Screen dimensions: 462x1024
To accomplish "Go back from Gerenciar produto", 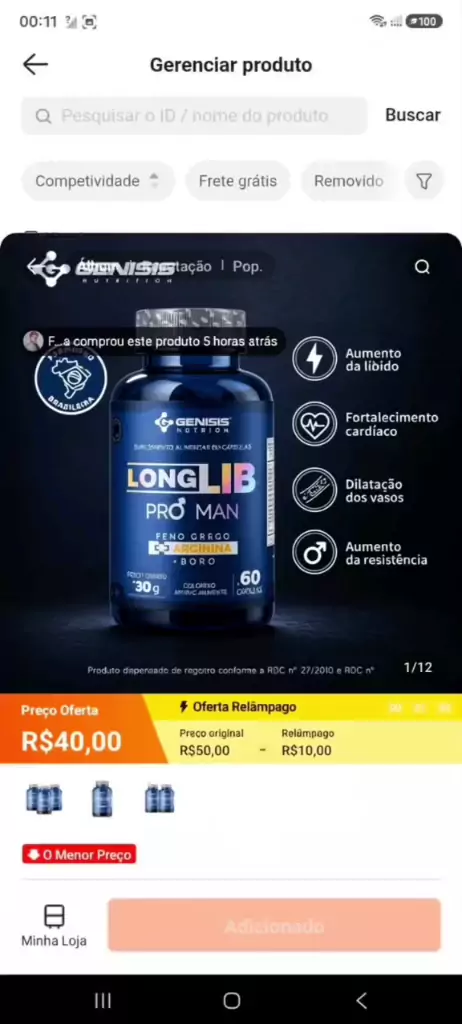I will [35, 65].
